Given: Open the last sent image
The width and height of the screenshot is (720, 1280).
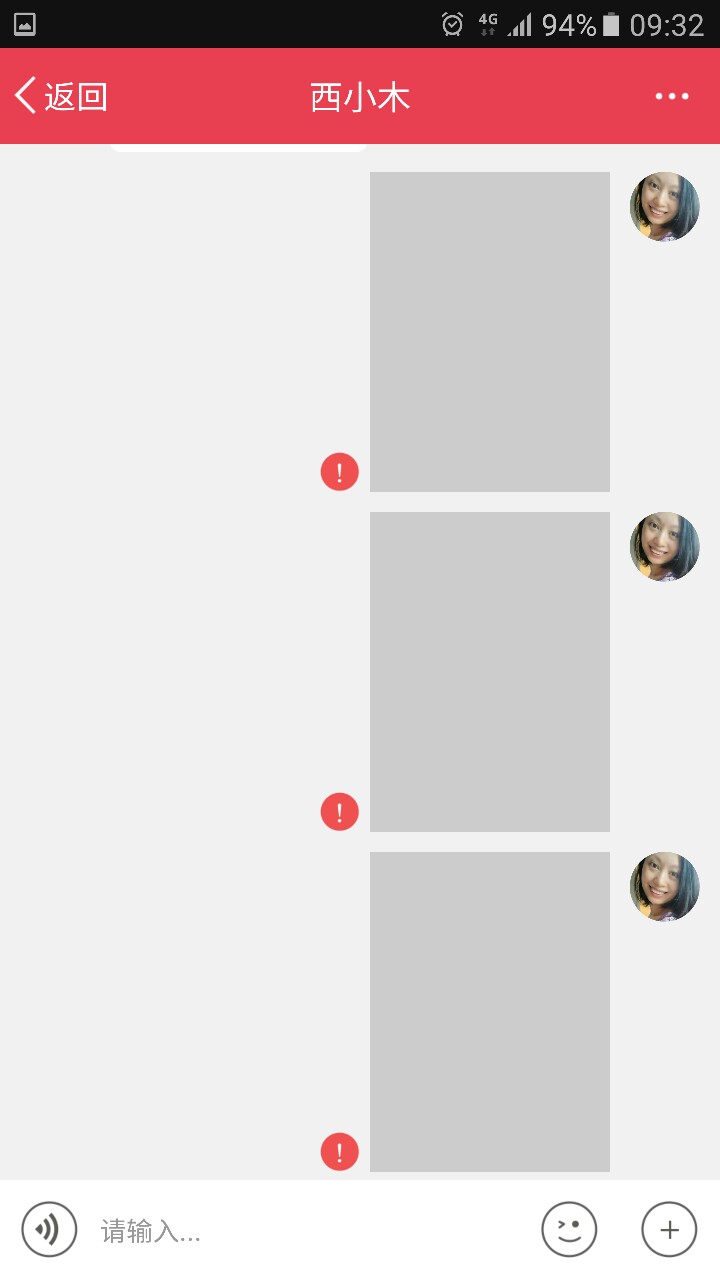Looking at the screenshot, I should point(490,1012).
